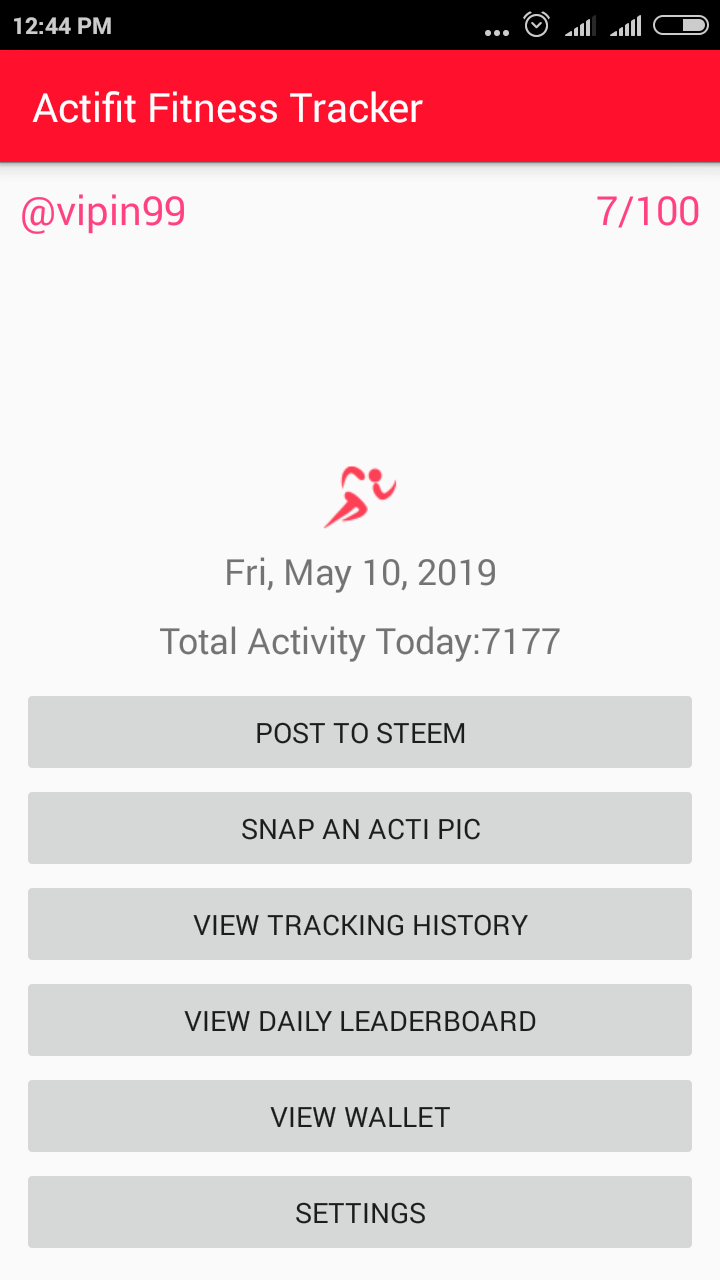Open View Tracking History
Image resolution: width=720 pixels, height=1280 pixels.
360,924
